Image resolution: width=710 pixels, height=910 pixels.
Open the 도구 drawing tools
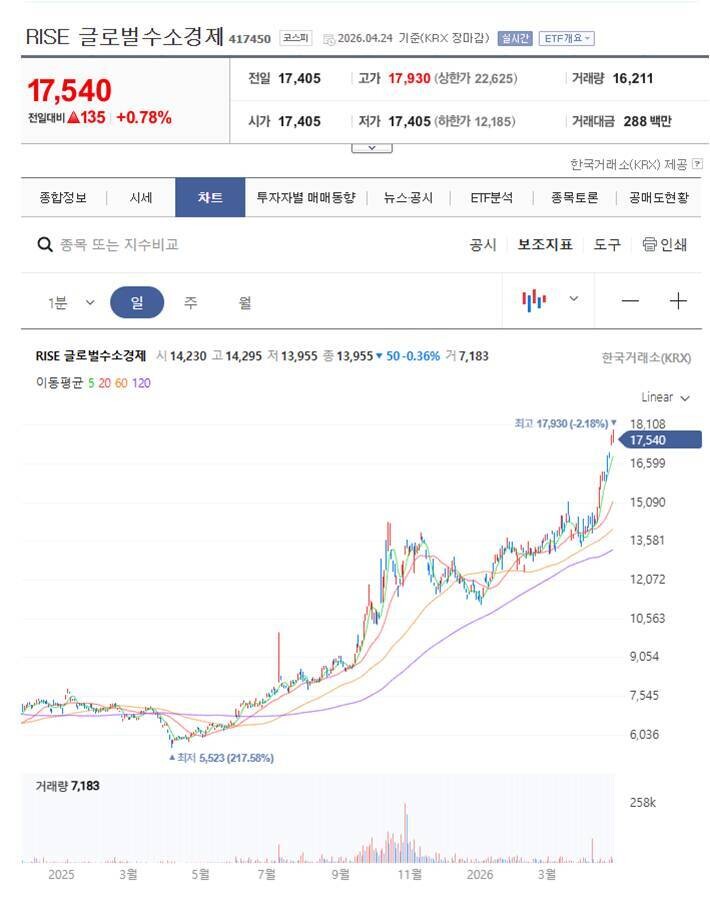(607, 244)
